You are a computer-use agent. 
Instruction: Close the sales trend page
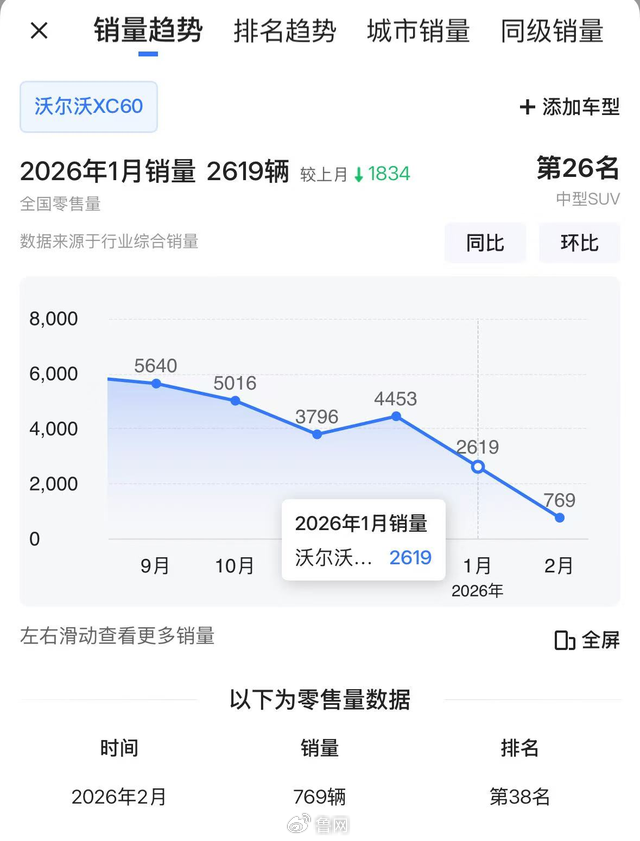39,31
